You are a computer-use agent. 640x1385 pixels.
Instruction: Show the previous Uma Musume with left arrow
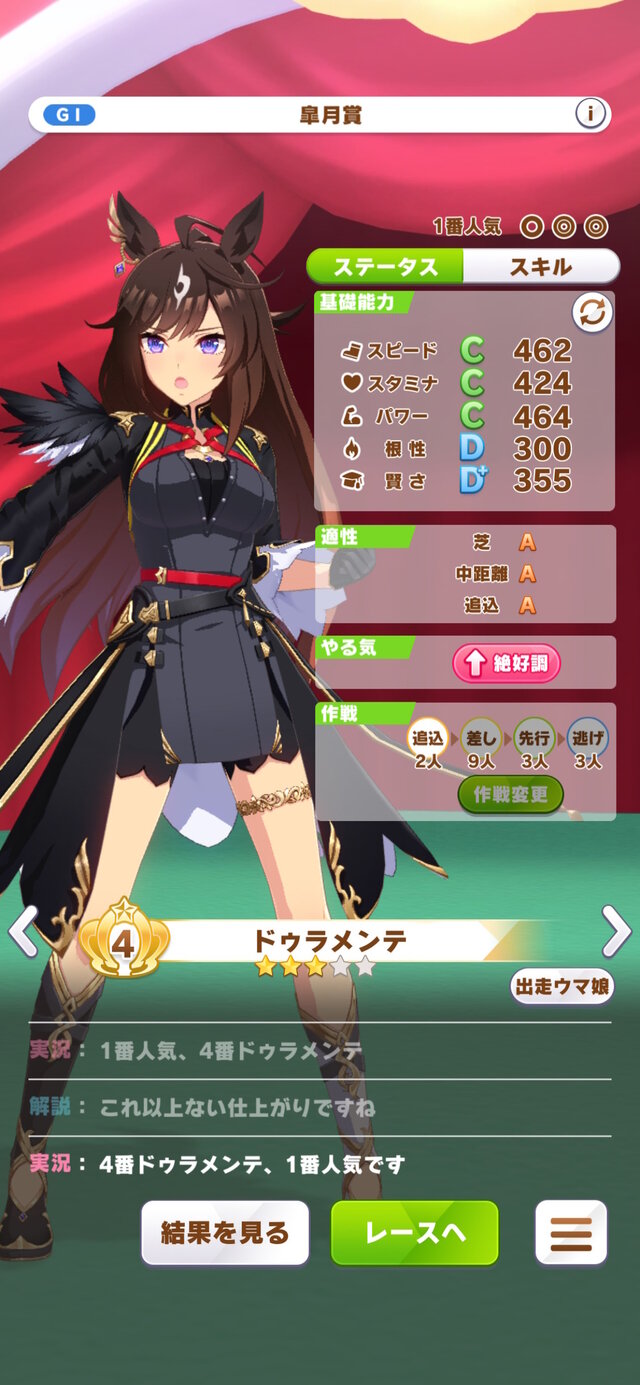(22, 931)
